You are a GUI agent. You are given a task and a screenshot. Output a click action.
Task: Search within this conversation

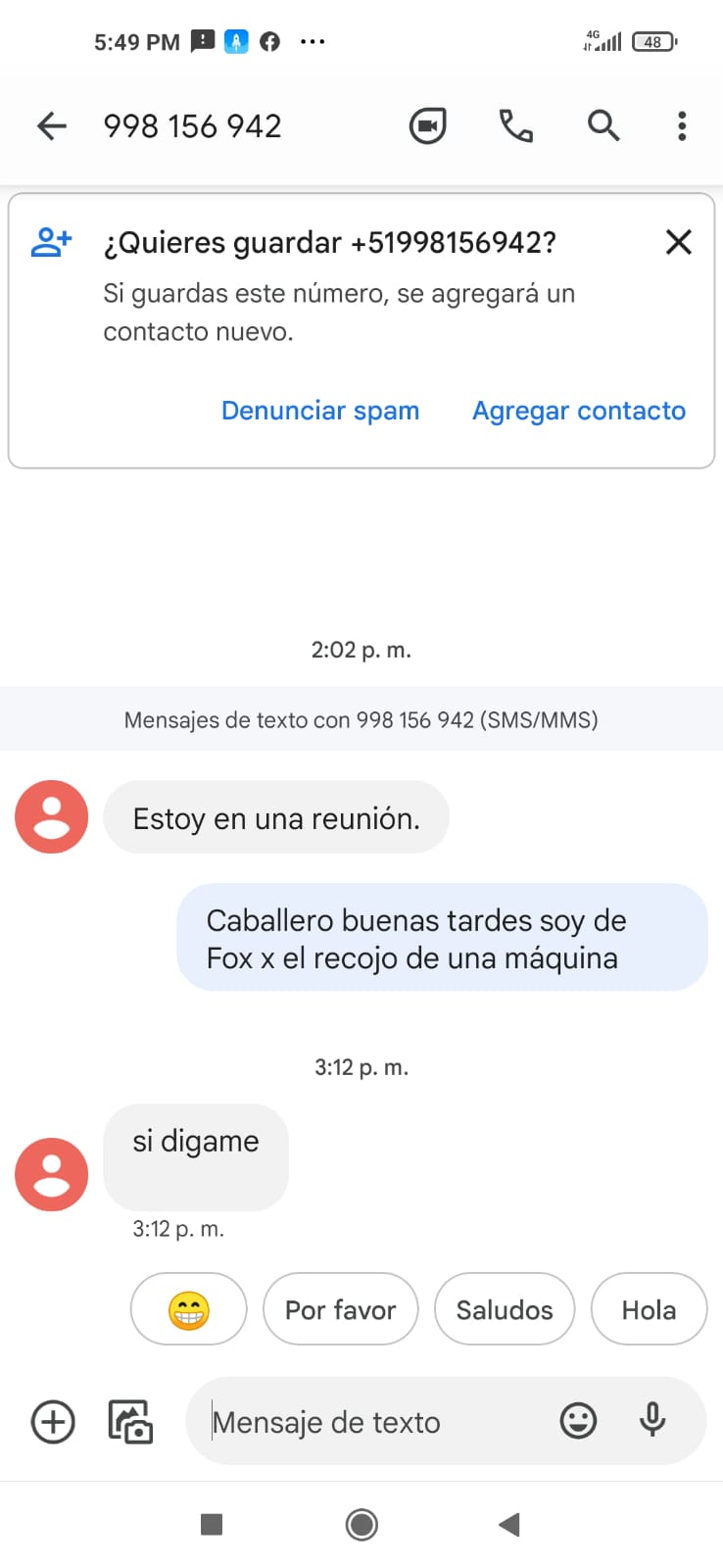tap(603, 125)
